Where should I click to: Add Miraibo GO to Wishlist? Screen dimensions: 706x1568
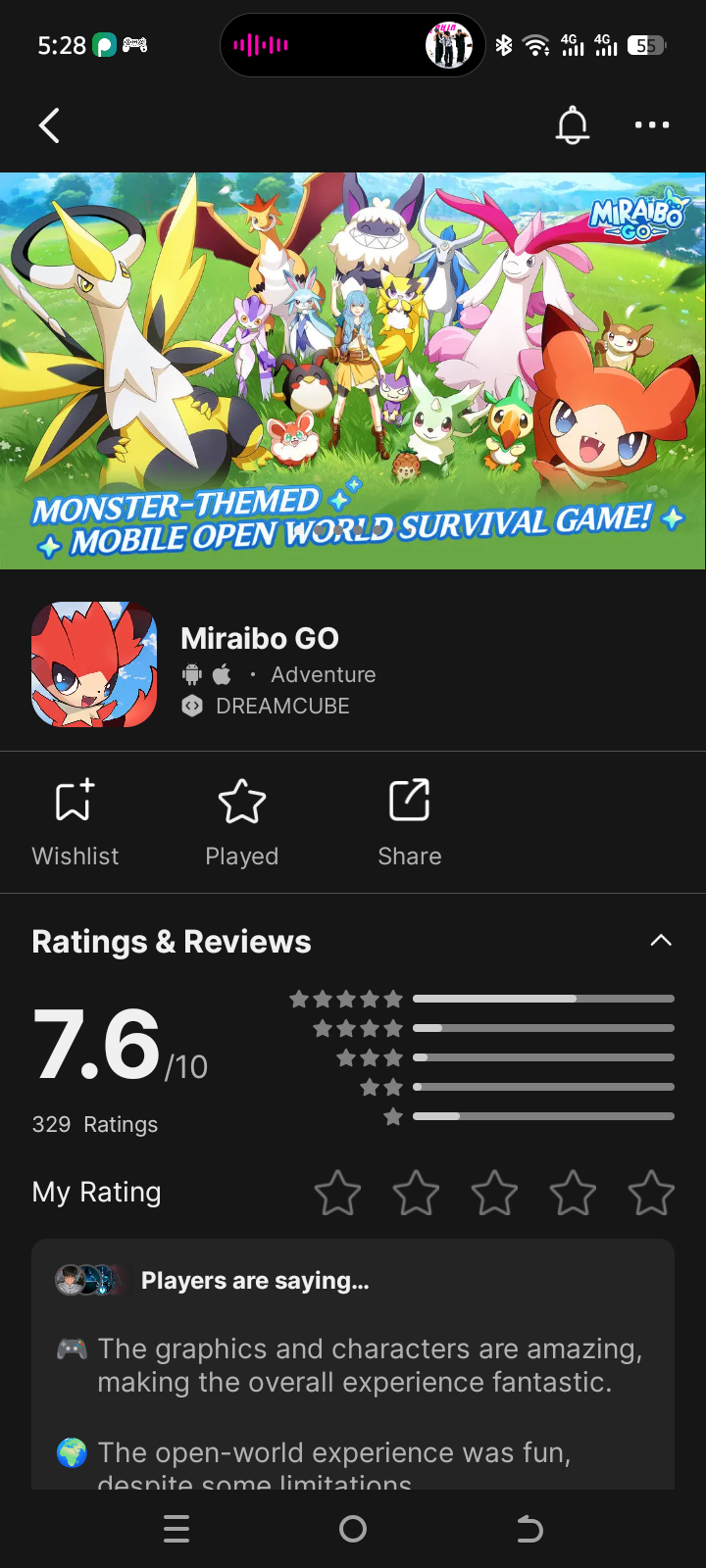[75, 821]
